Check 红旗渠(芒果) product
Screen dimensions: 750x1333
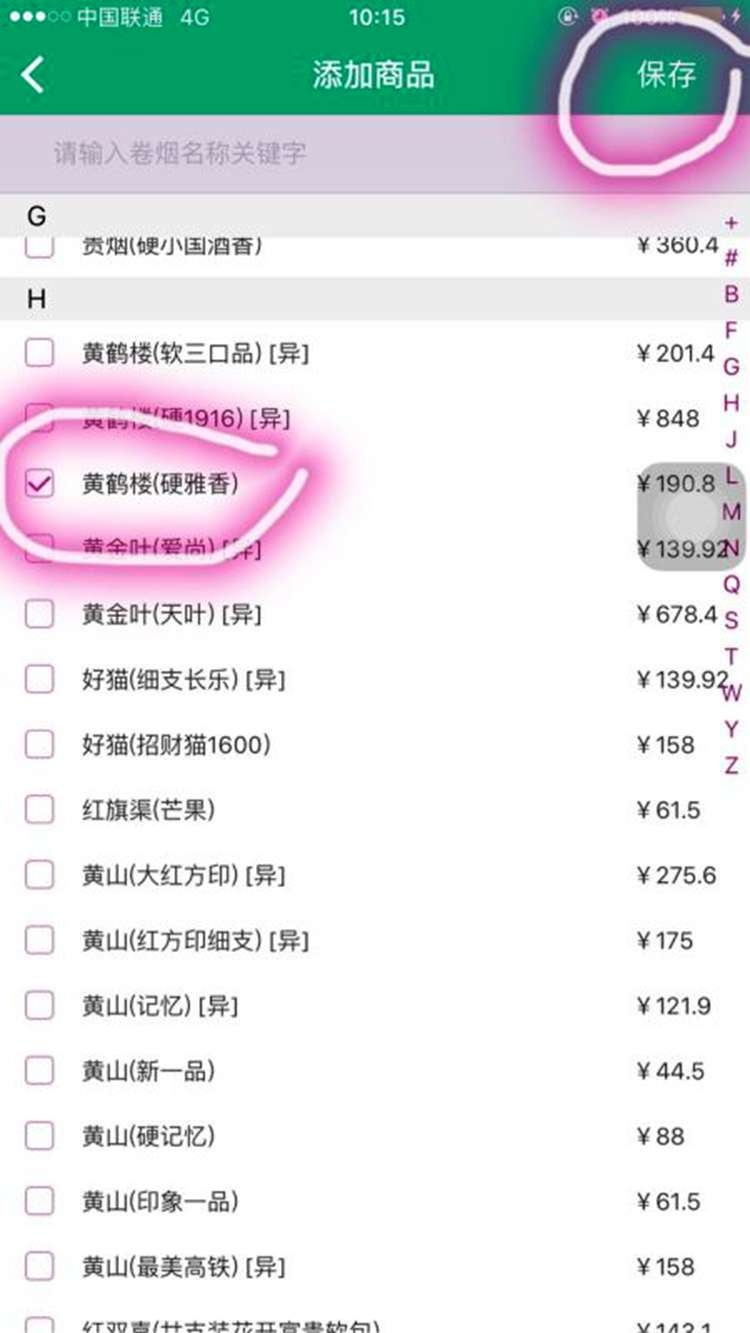[x=39, y=810]
